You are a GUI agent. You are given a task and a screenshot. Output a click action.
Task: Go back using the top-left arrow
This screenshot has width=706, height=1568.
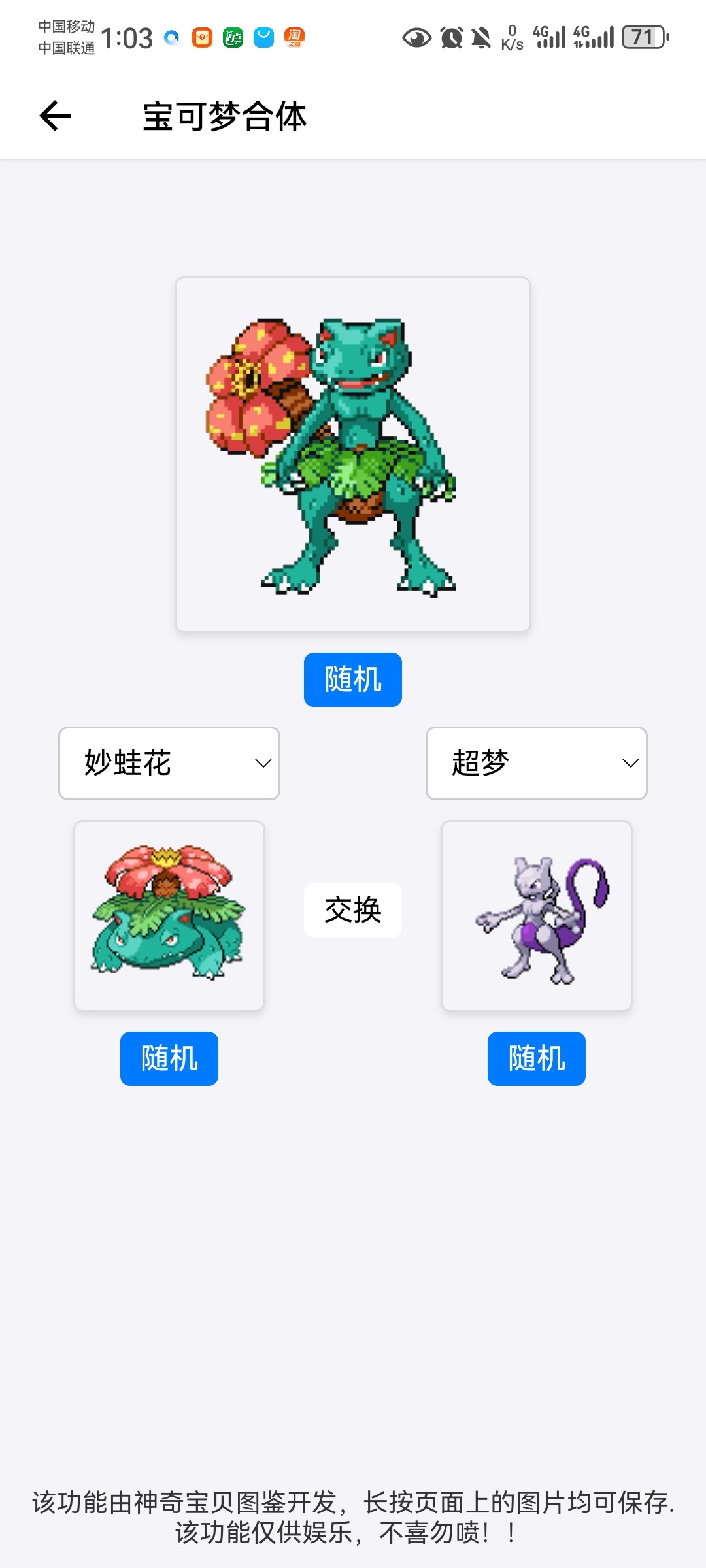tap(55, 116)
